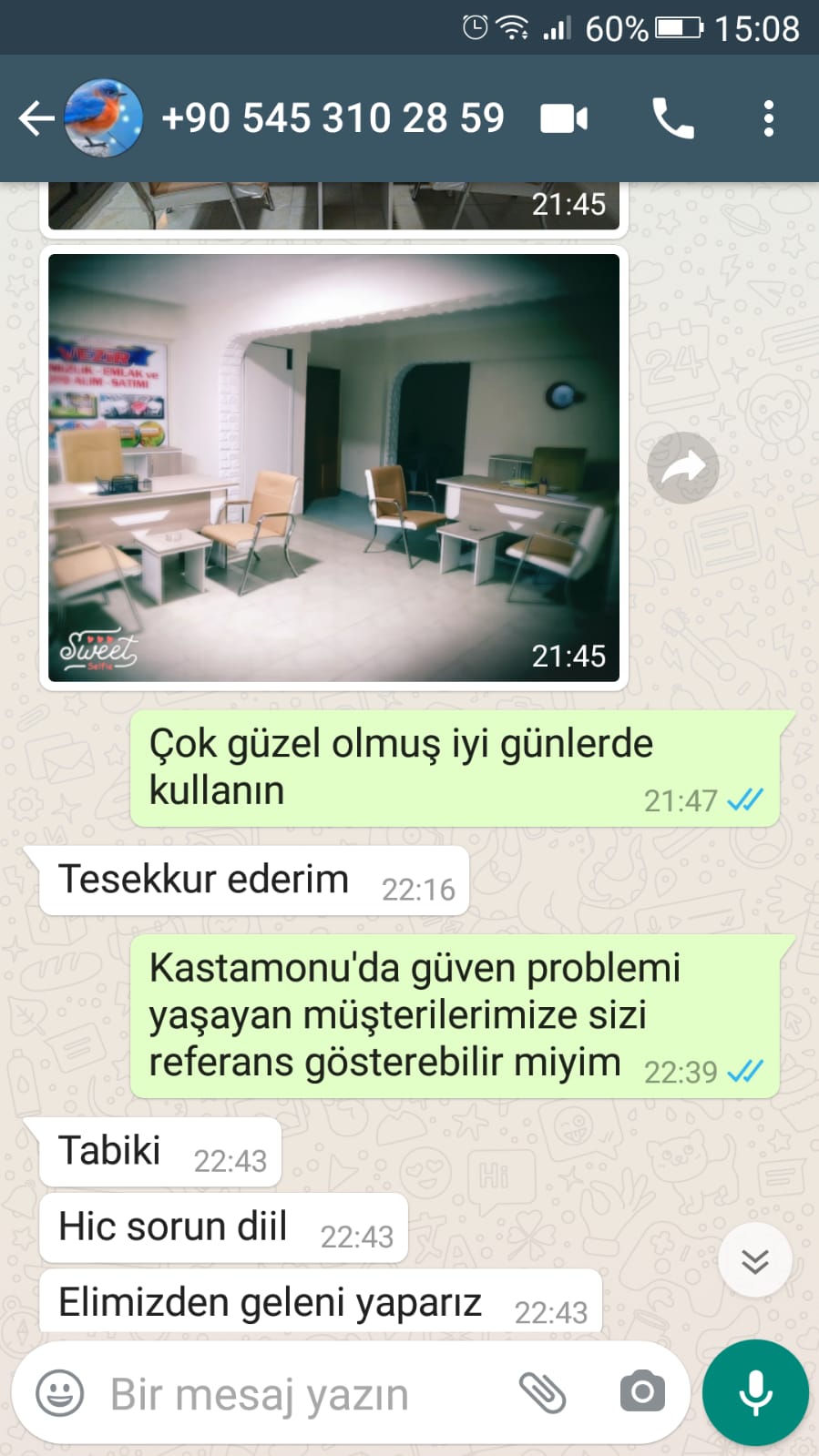
Task: Tap the microphone voice message button
Action: coord(755,1392)
